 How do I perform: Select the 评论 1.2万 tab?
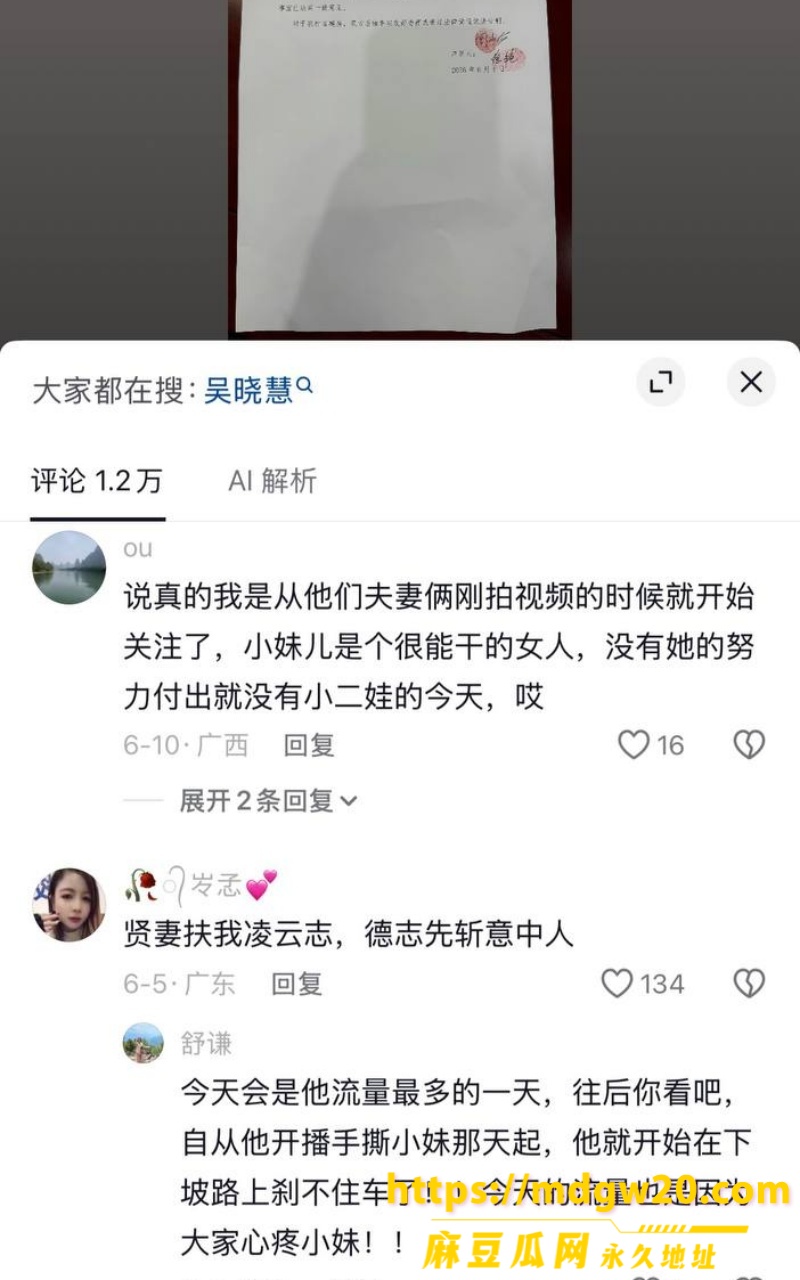[97, 481]
